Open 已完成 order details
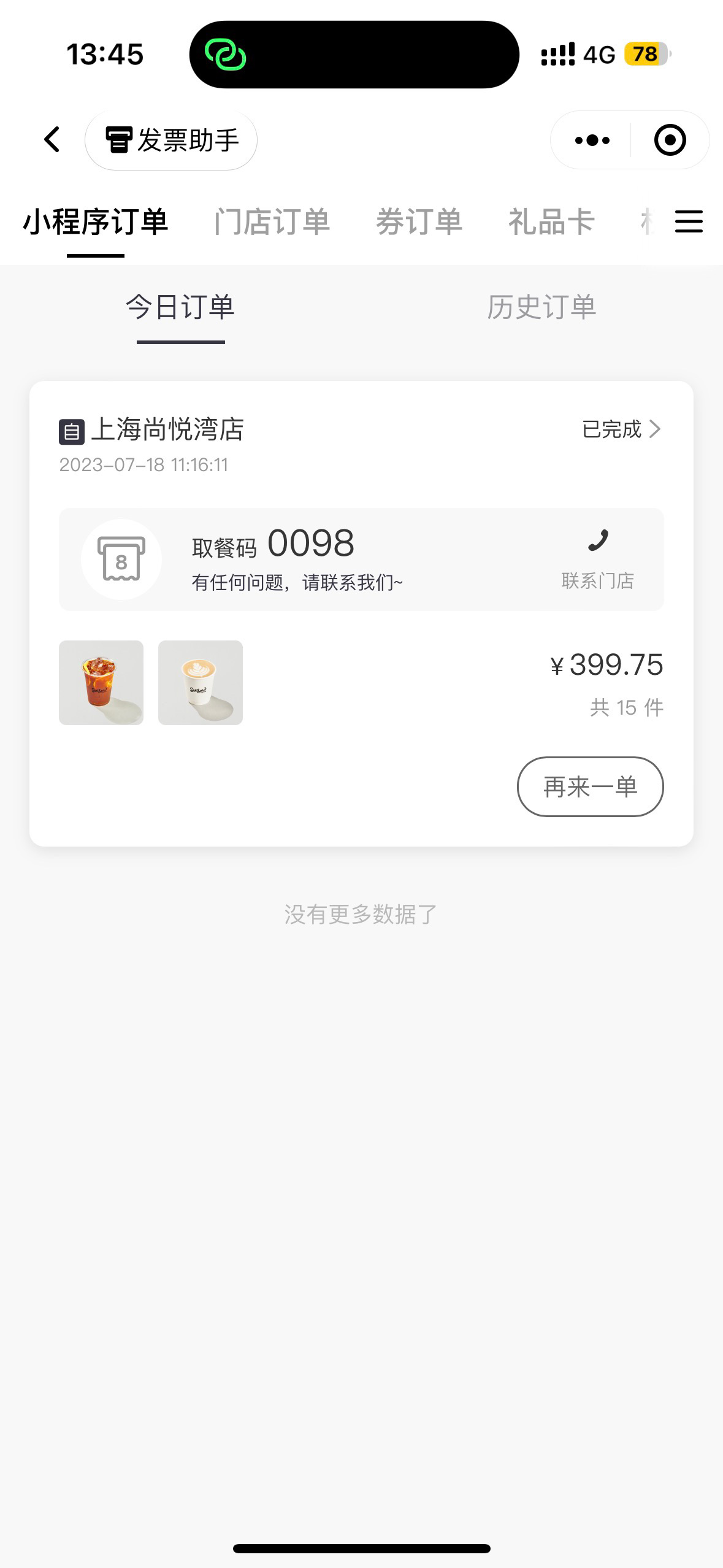 point(621,429)
